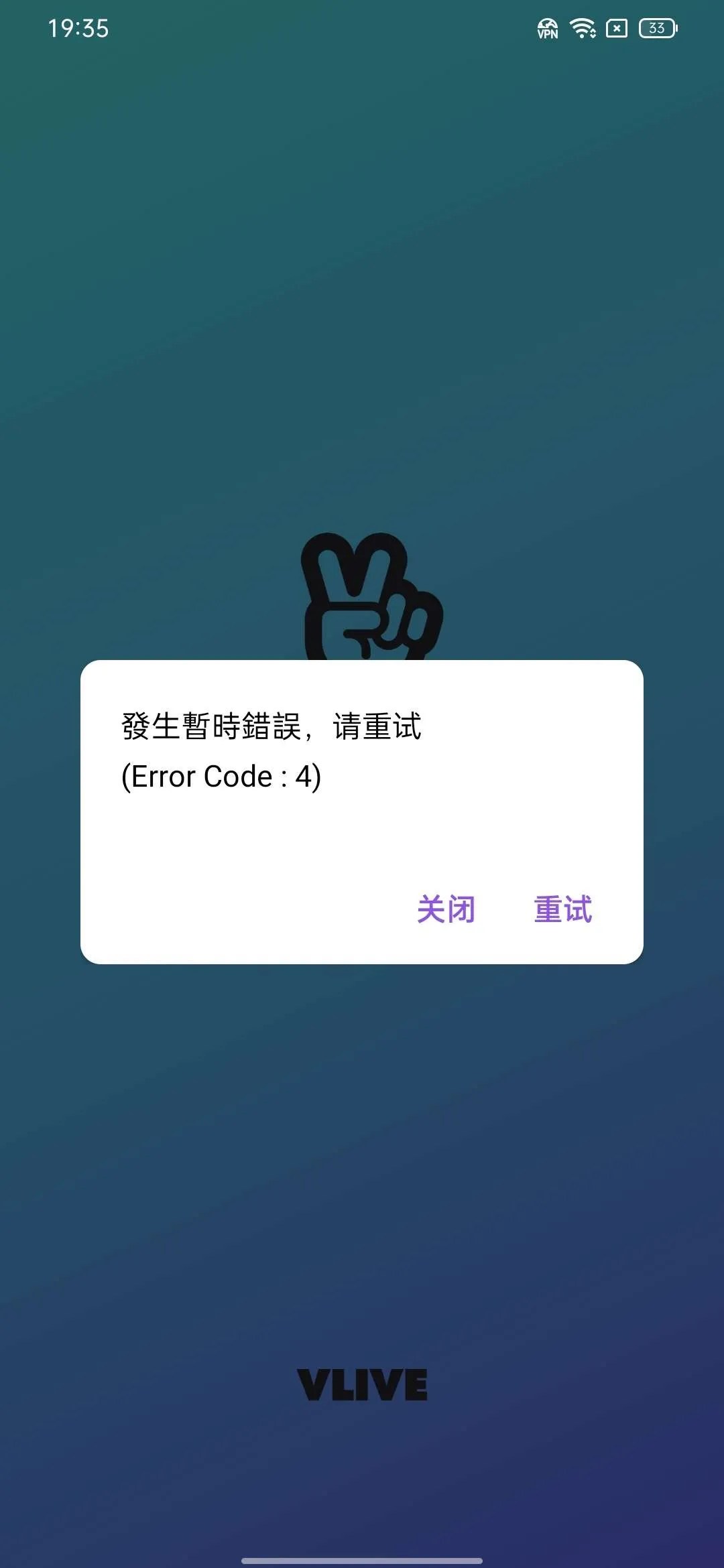Image resolution: width=724 pixels, height=1568 pixels.
Task: Tap the clock reading 19:35
Action: [x=80, y=27]
